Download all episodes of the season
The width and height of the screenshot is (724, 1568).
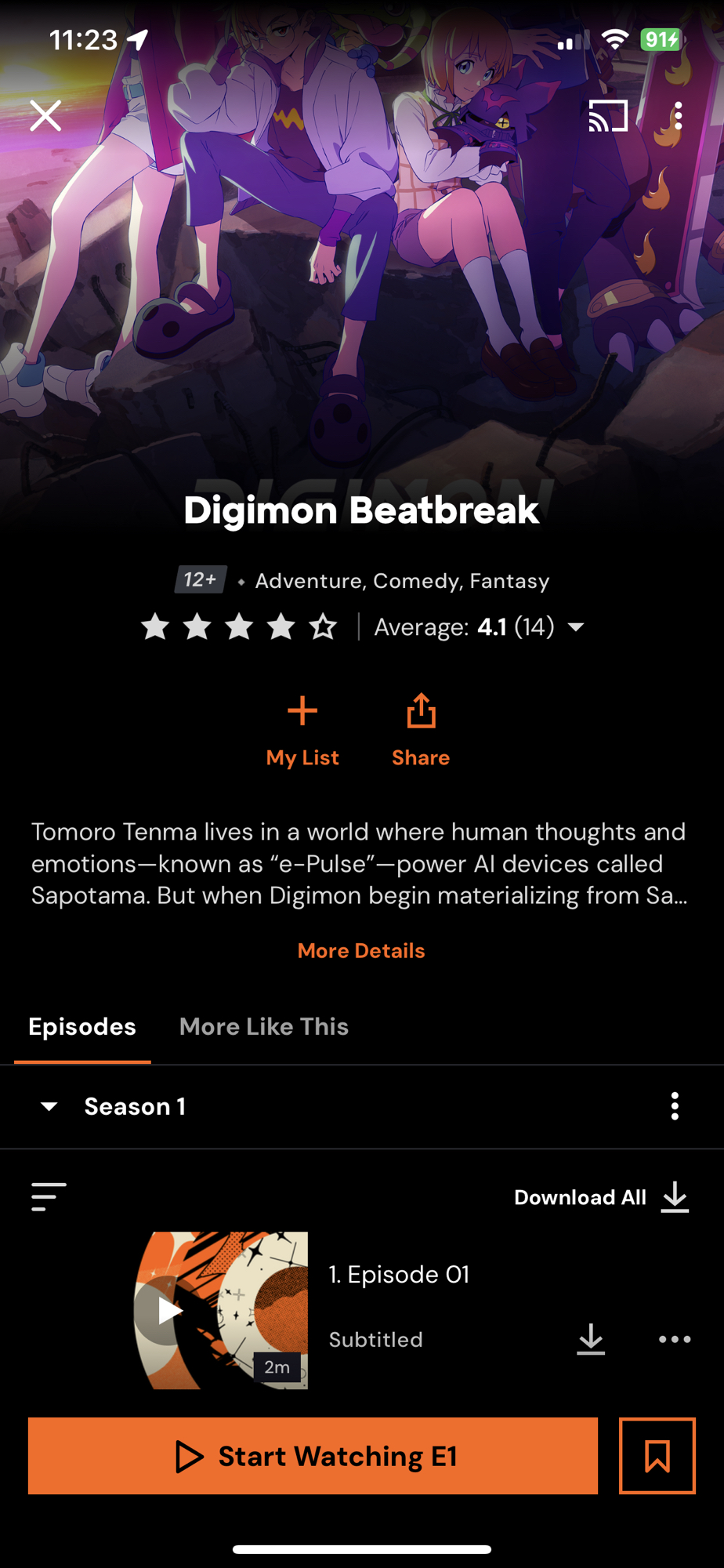pyautogui.click(x=601, y=1197)
